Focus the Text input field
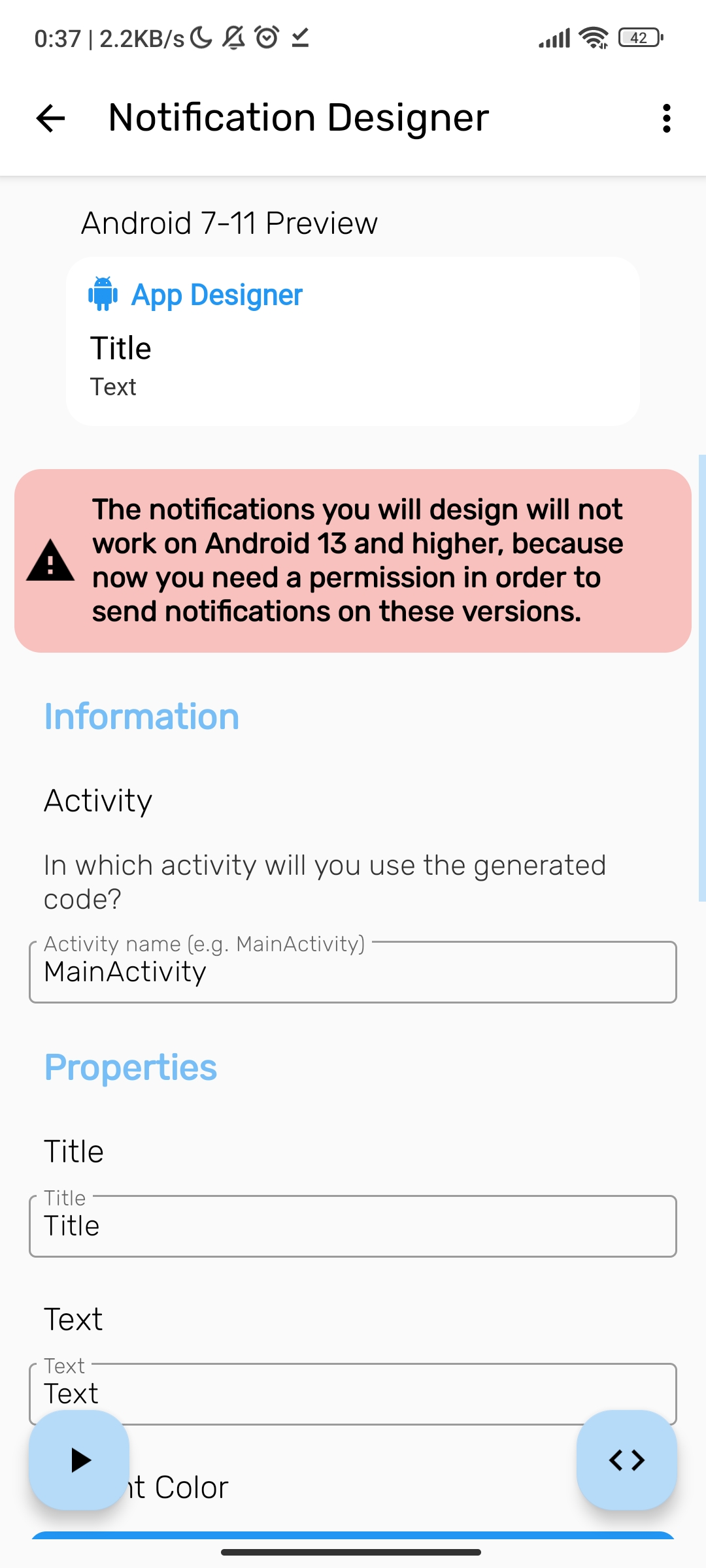Image resolution: width=706 pixels, height=1568 pixels. tap(353, 1393)
